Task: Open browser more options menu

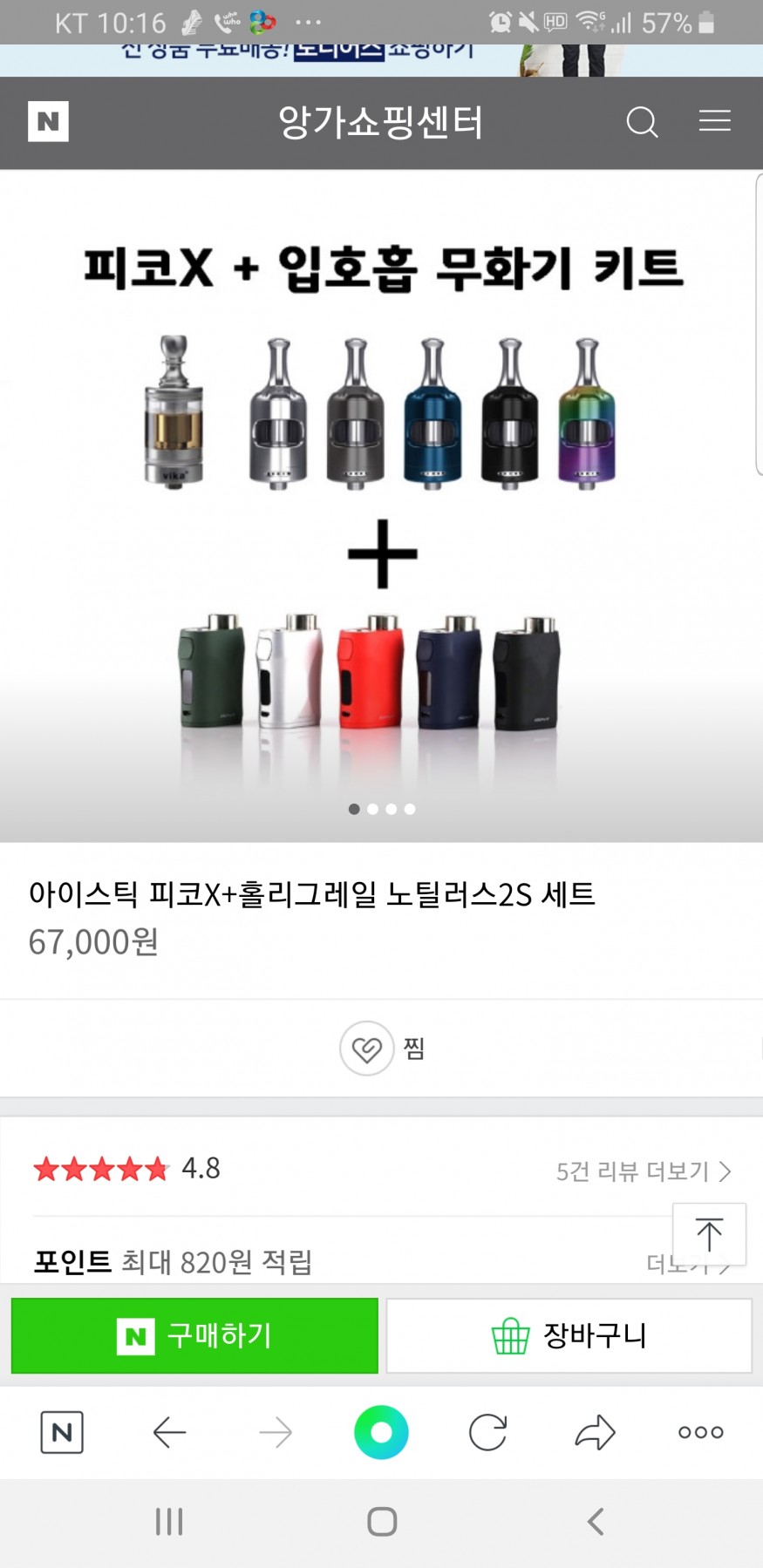Action: tap(700, 1431)
